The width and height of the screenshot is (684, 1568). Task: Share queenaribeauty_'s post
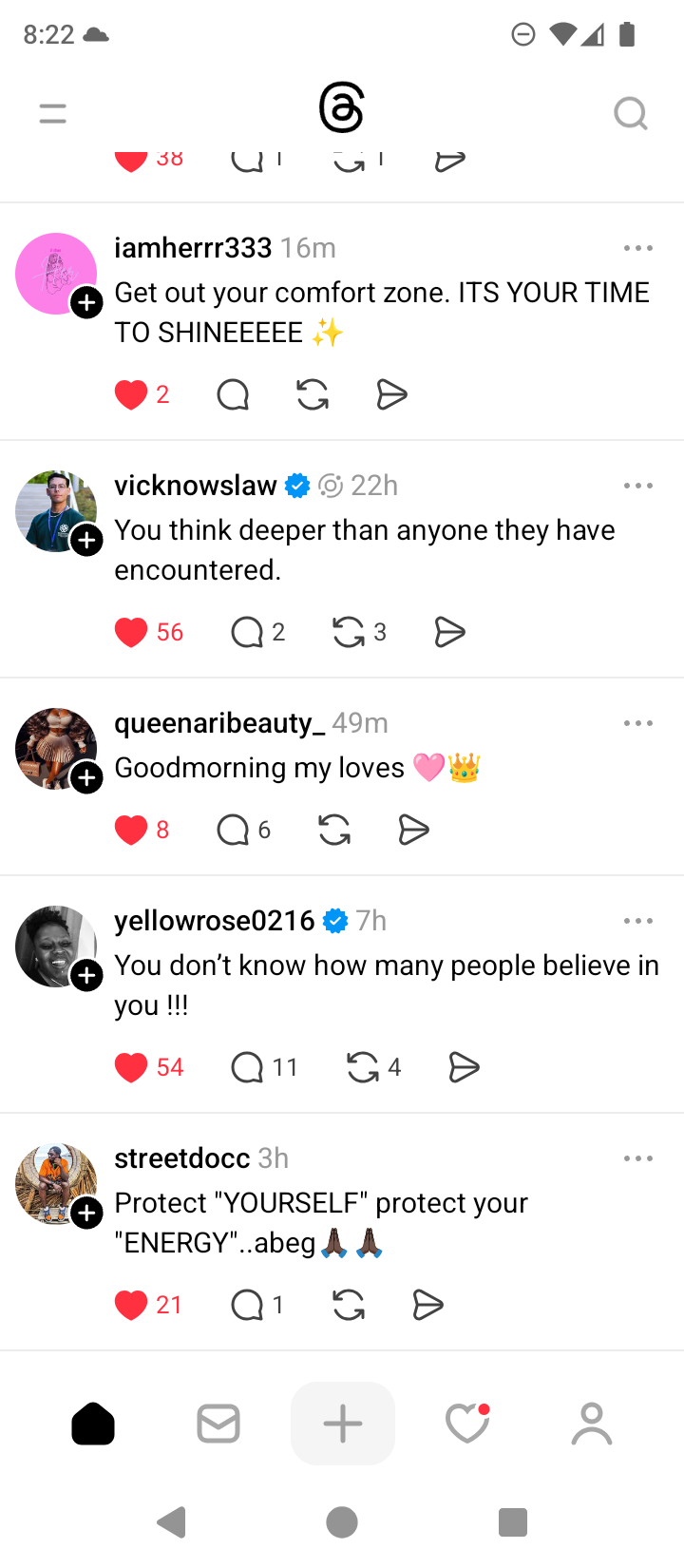click(x=413, y=830)
